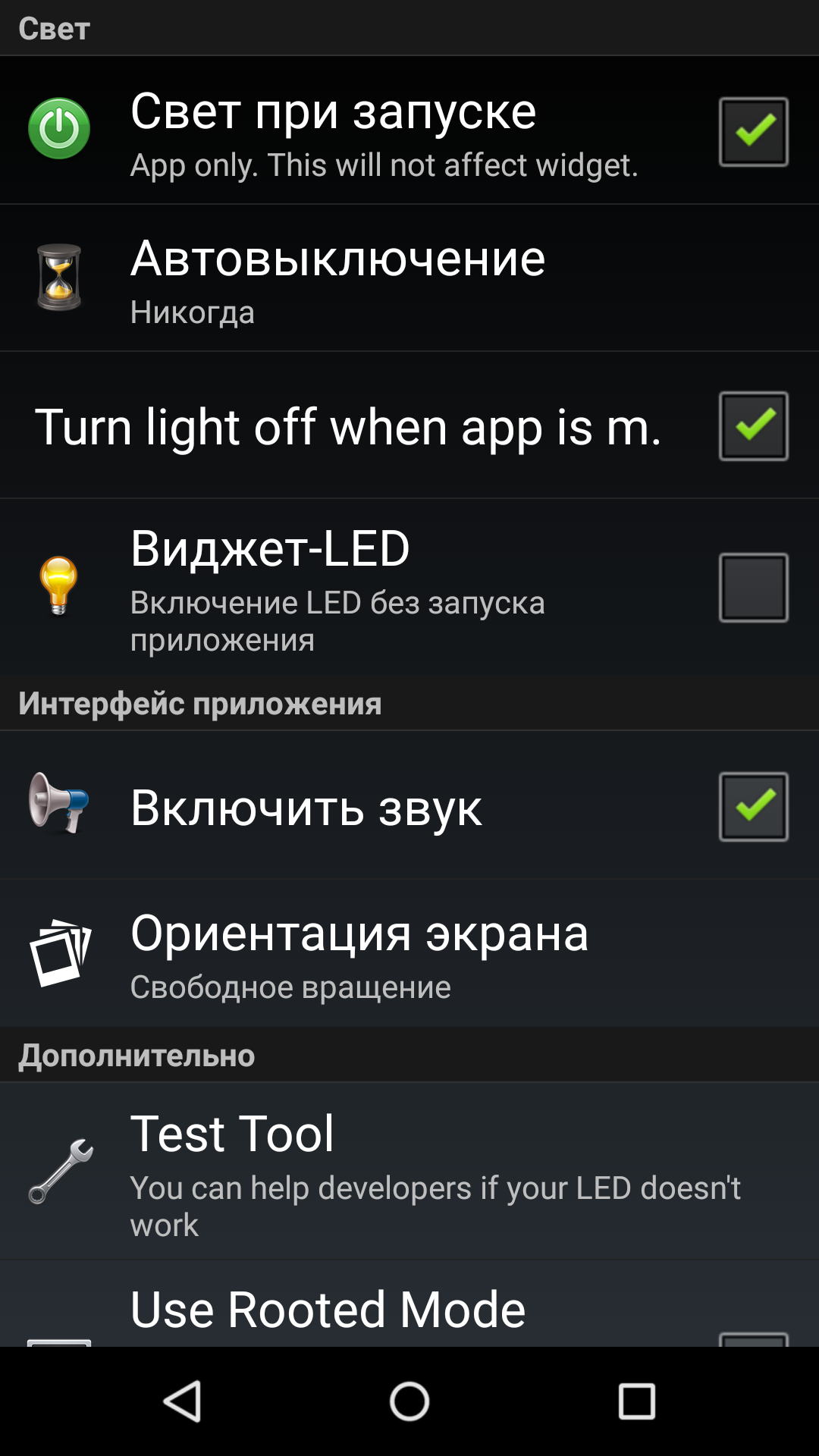Viewport: 819px width, 1456px height.
Task: Uncheck the Свет при запуске checkbox
Action: click(x=753, y=131)
